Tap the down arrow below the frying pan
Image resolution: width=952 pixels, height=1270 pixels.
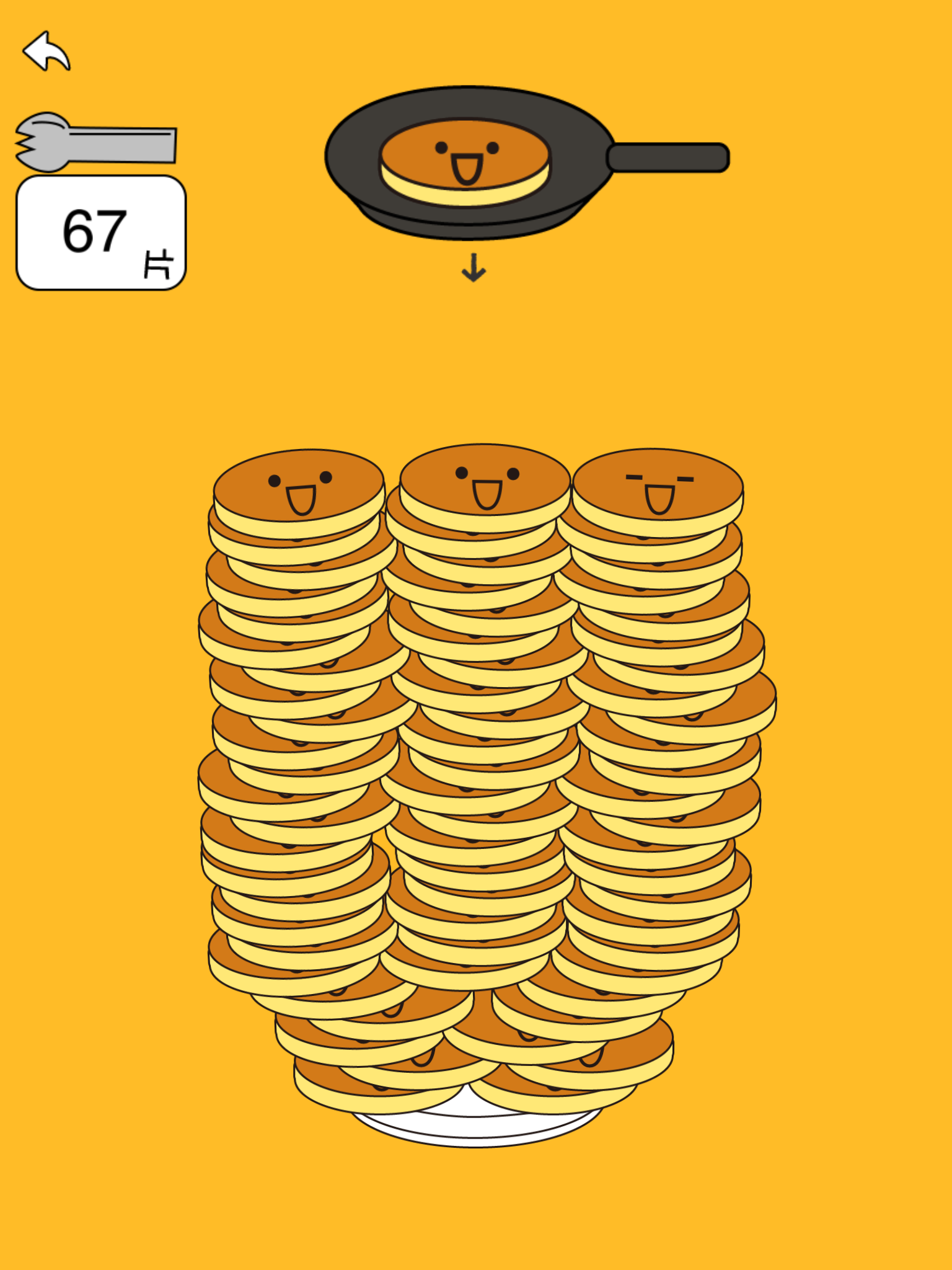click(474, 267)
